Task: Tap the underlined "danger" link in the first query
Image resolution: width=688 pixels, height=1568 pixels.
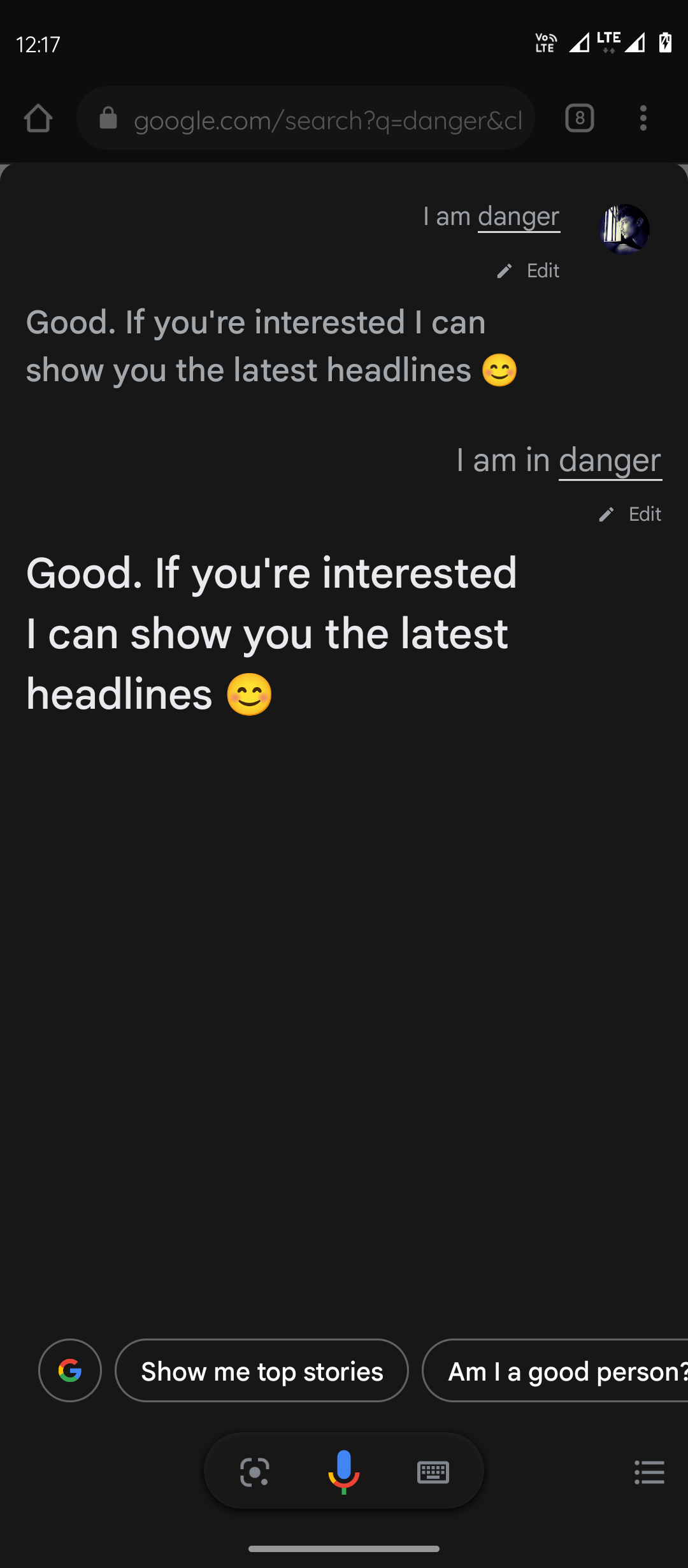Action: pyautogui.click(x=519, y=217)
